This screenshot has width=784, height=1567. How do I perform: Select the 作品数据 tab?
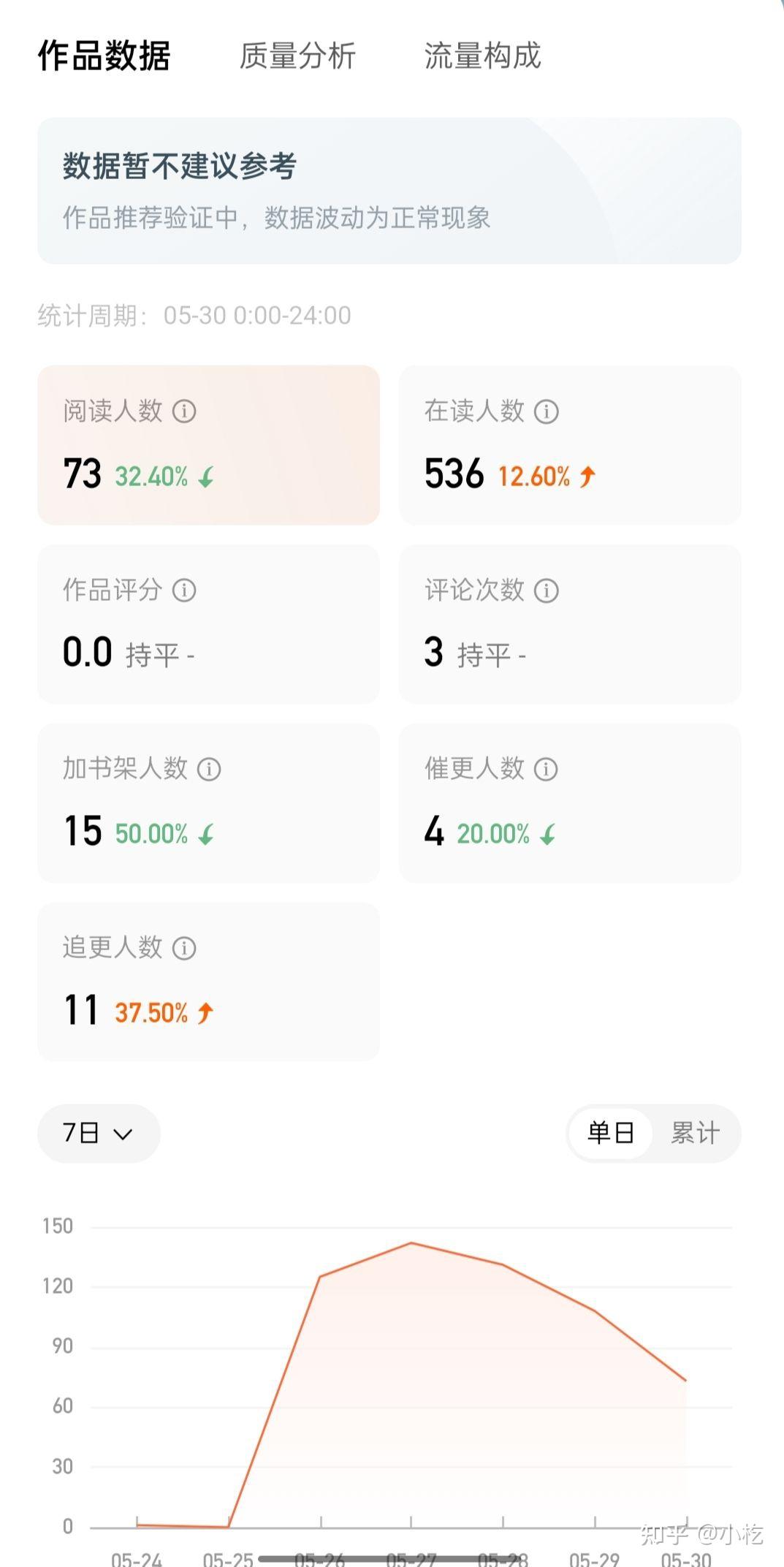pyautogui.click(x=104, y=56)
